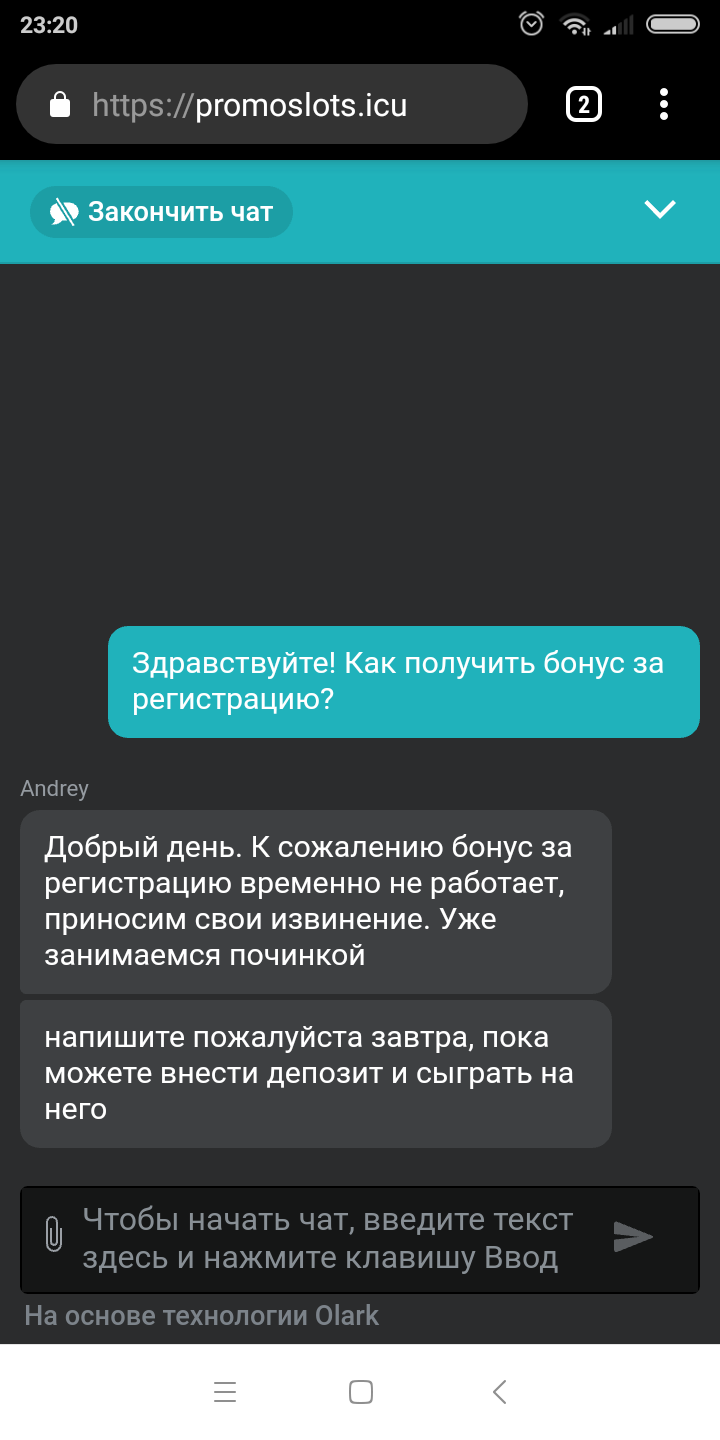Viewport: 720px width, 1440px height.
Task: Open the browser overflow menu
Action: point(664,105)
